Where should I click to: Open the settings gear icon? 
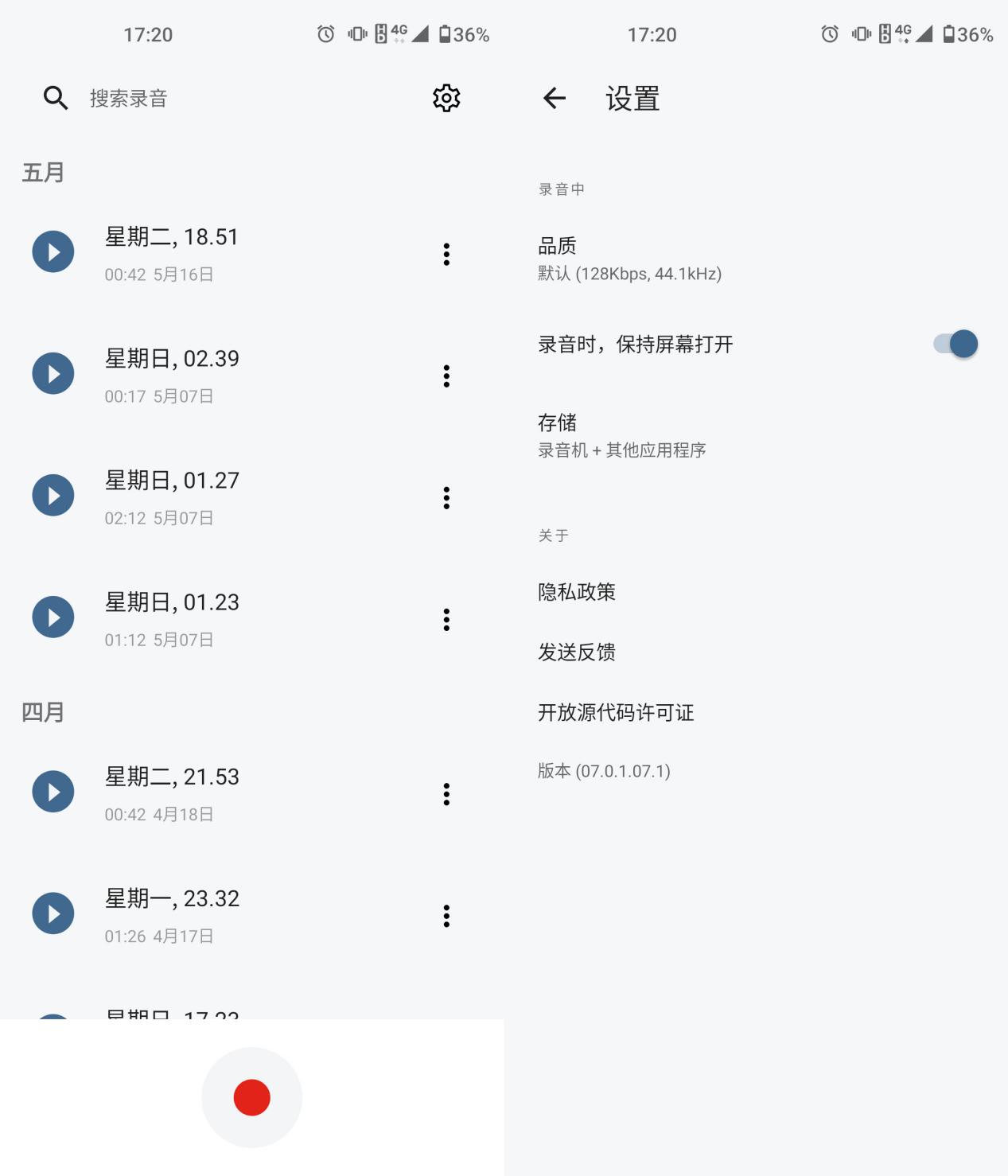[x=446, y=98]
